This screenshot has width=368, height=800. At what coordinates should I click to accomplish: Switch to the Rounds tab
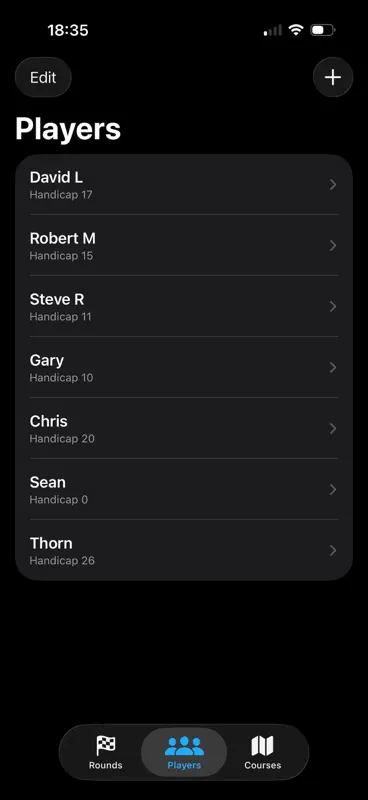tap(106, 753)
